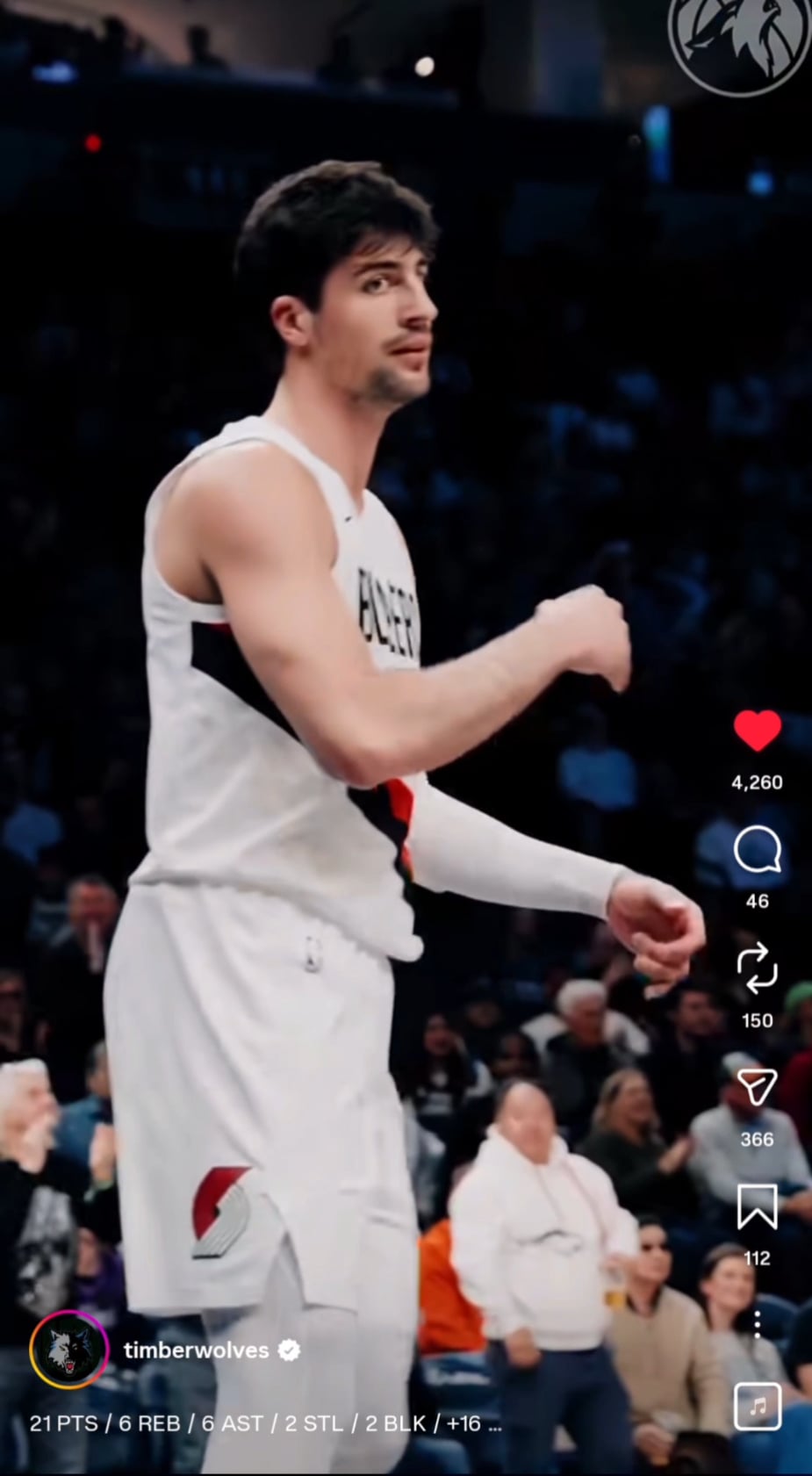Viewport: 812px width, 1476px height.
Task: Repost this reel
Action: [757, 968]
